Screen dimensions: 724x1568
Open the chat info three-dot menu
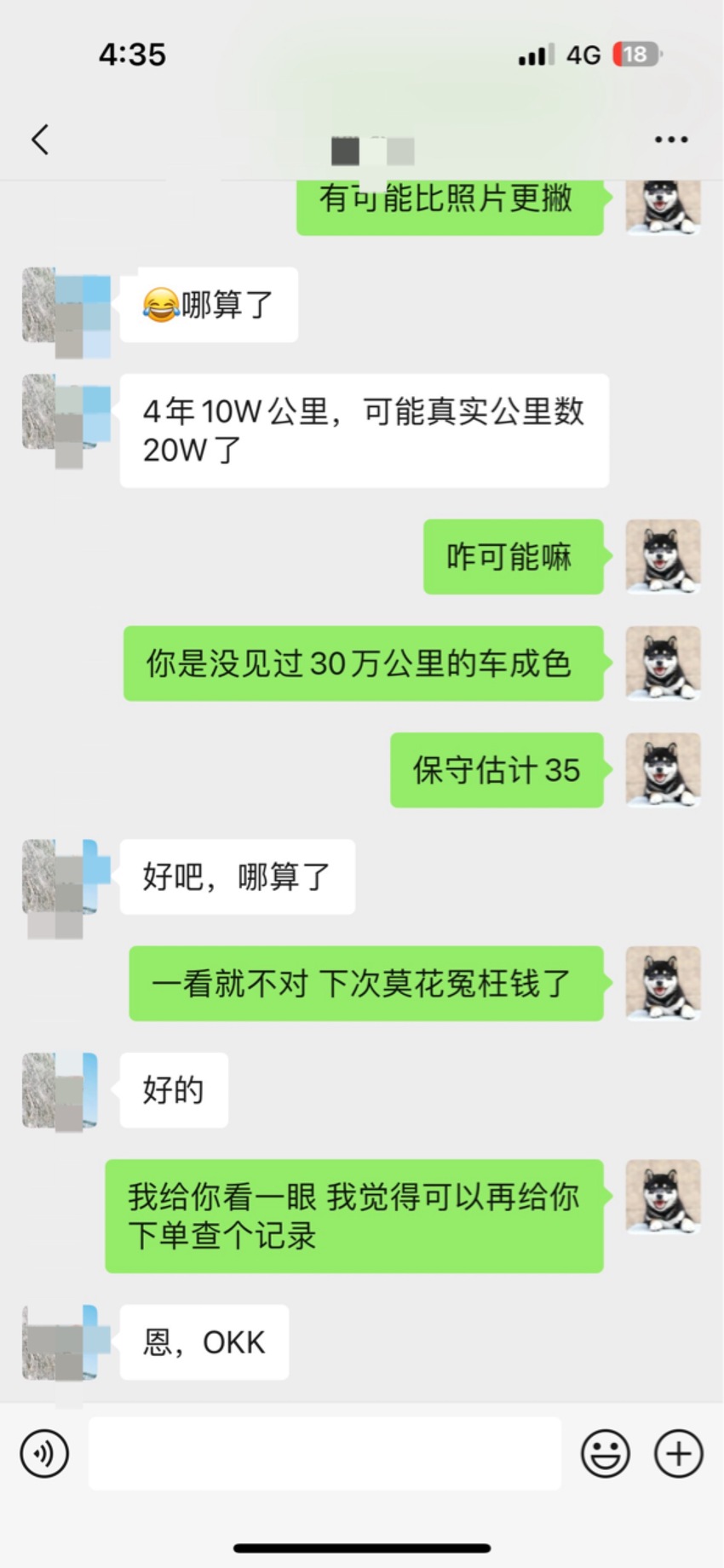(x=671, y=140)
